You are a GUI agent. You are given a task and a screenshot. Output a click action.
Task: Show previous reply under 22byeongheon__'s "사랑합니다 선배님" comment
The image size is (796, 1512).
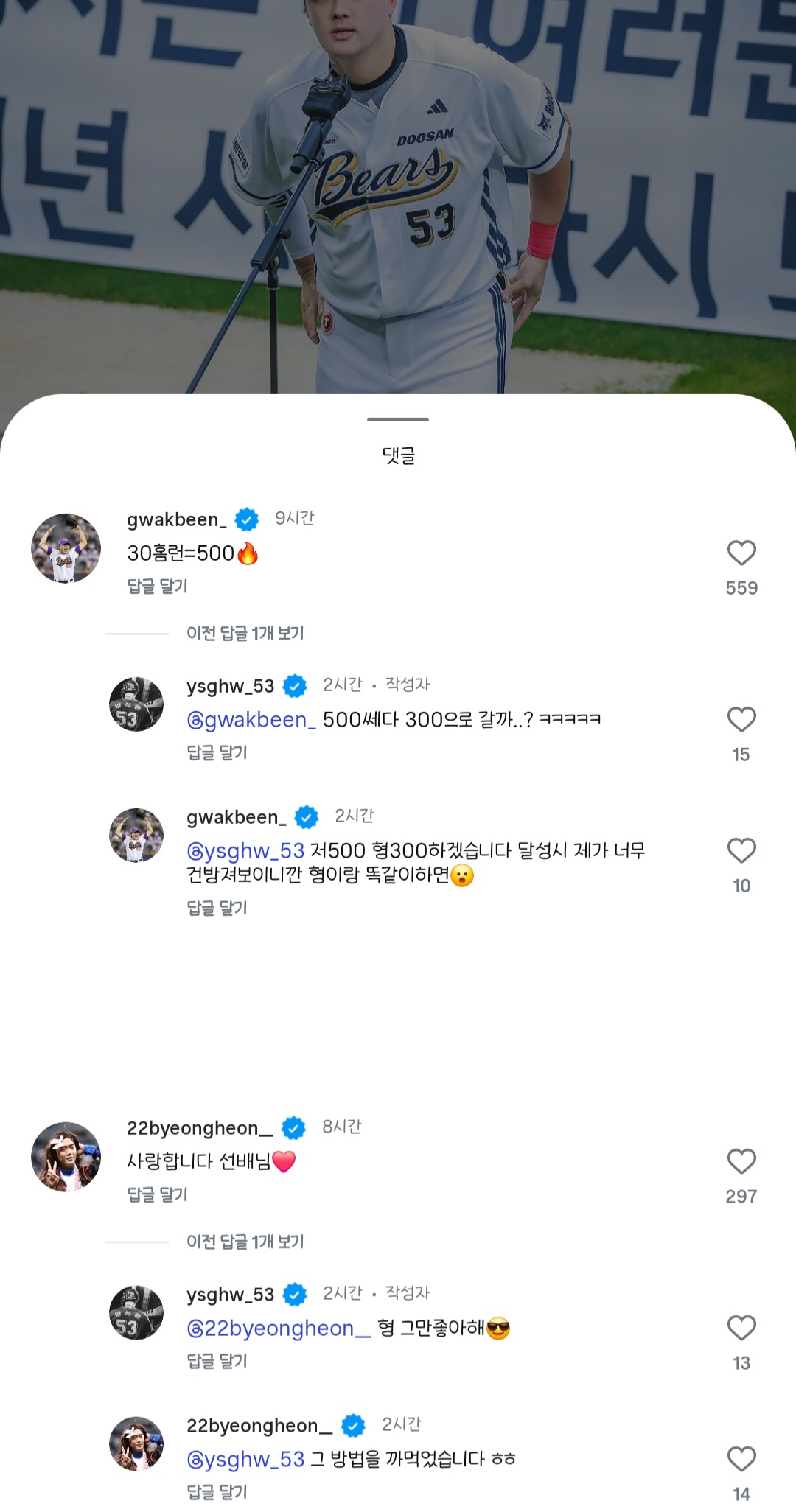click(x=245, y=1242)
